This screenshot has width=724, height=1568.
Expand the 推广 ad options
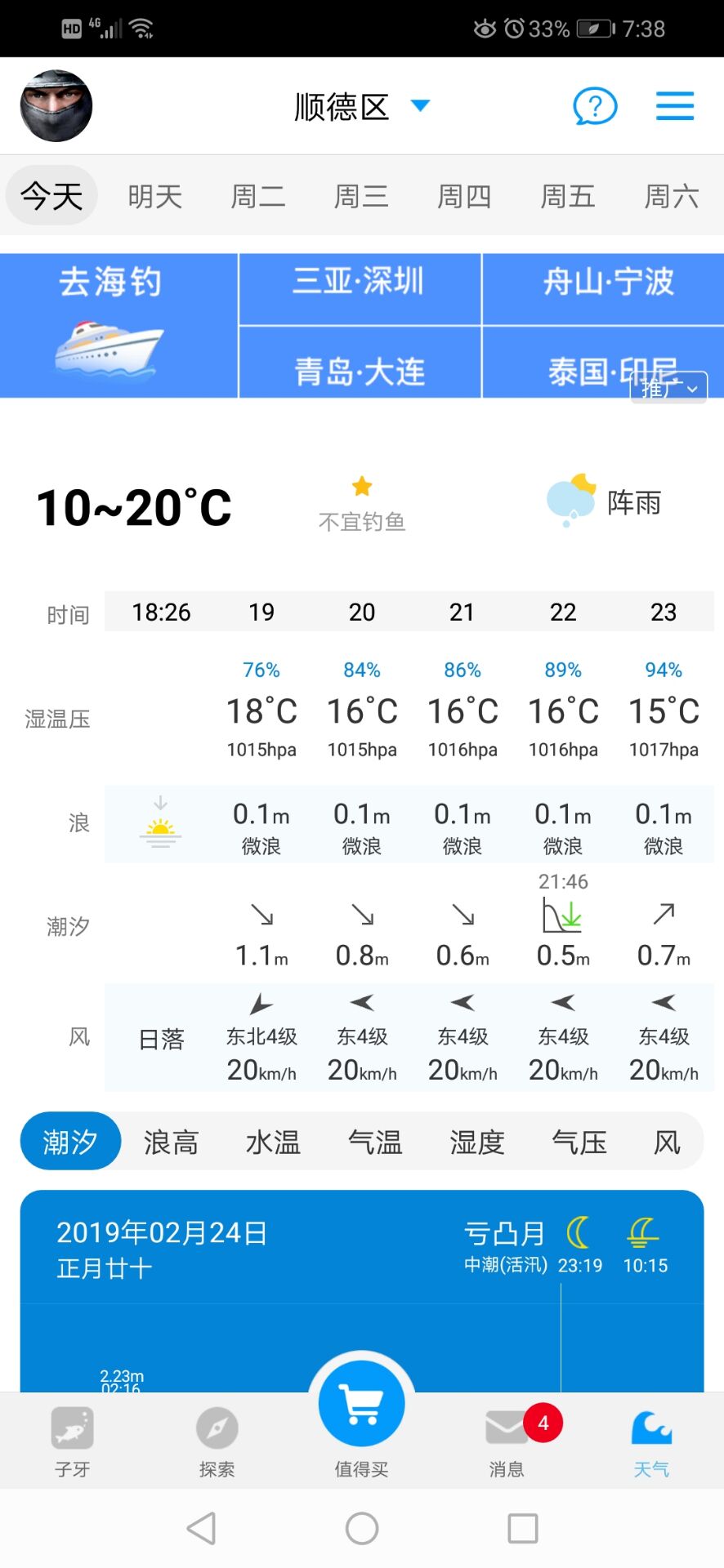668,389
